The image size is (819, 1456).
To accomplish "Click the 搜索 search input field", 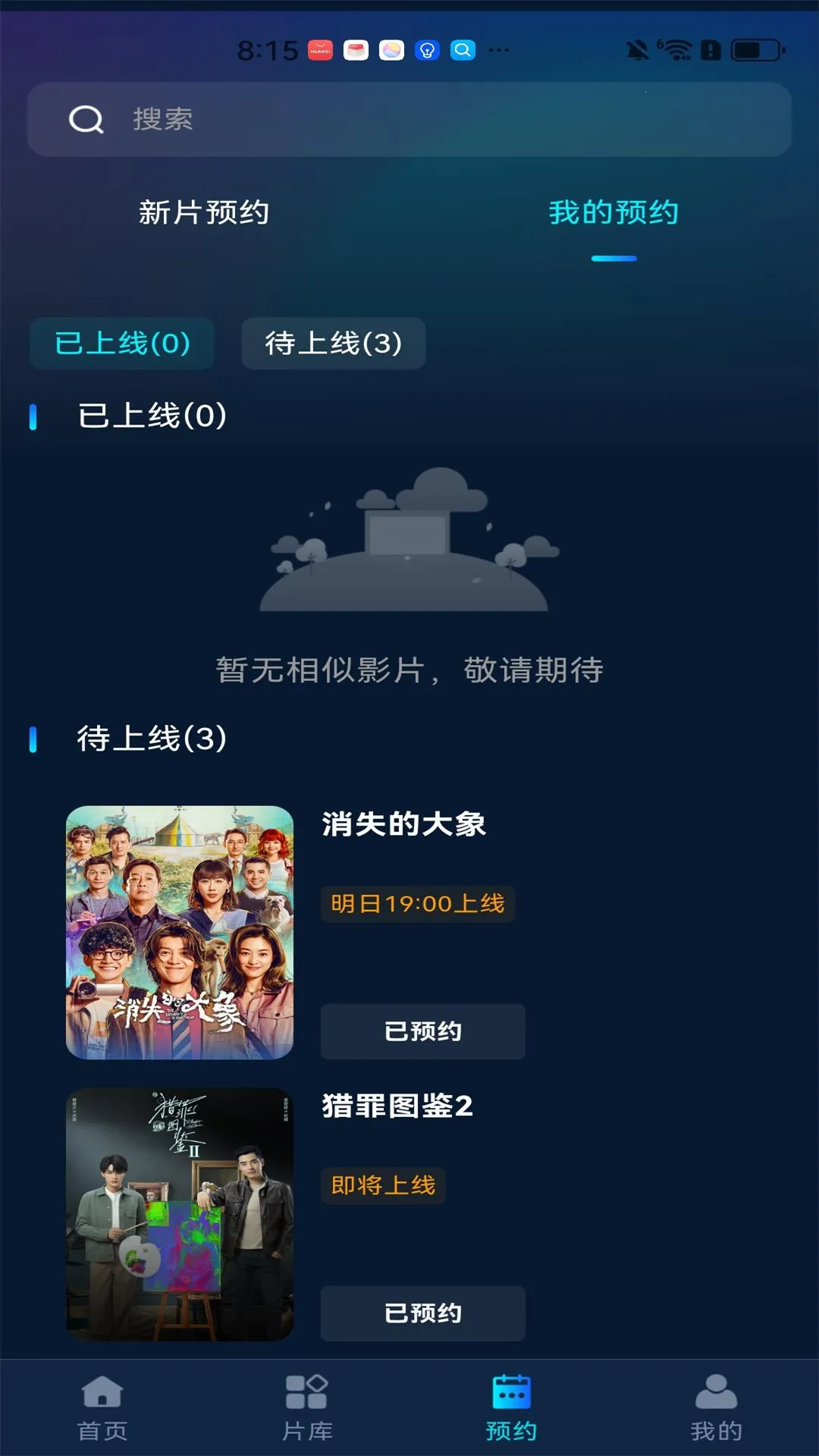I will pyautogui.click(x=409, y=119).
